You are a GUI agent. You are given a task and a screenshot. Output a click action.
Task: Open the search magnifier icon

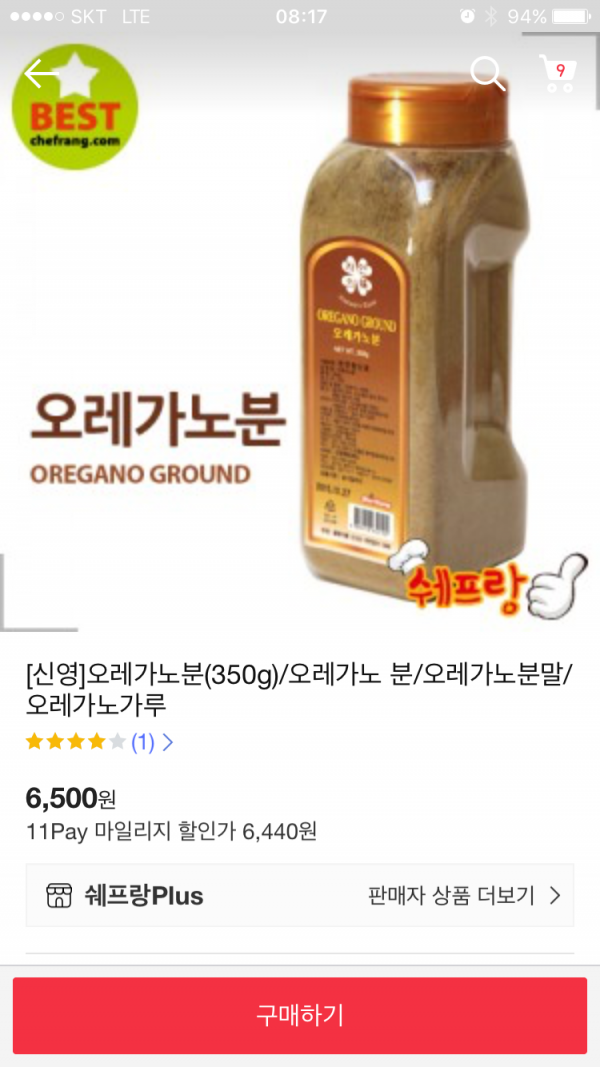pyautogui.click(x=487, y=73)
